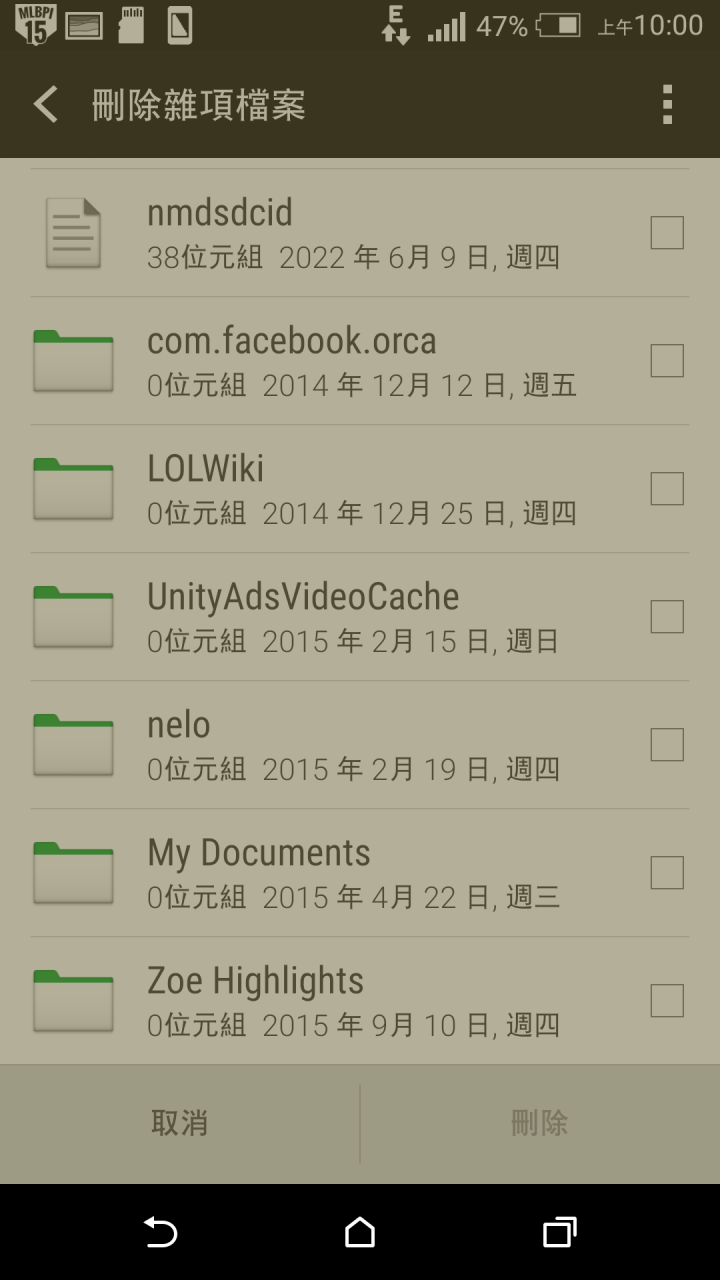Go to the system home screen
Image resolution: width=720 pixels, height=1280 pixels.
coord(360,1232)
